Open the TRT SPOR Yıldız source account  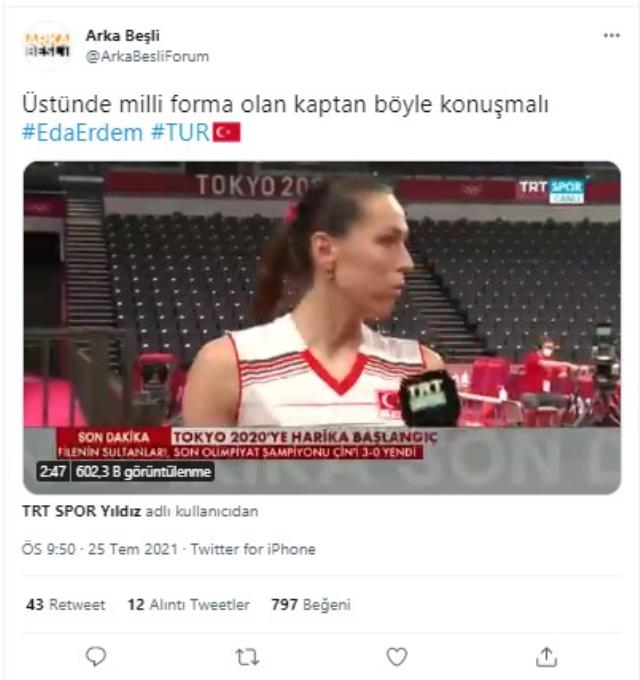pos(82,511)
